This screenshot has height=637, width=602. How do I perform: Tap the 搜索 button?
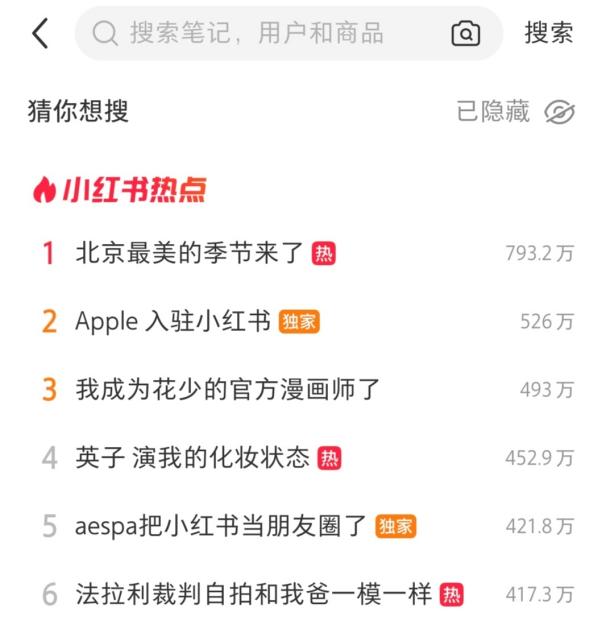[x=549, y=33]
